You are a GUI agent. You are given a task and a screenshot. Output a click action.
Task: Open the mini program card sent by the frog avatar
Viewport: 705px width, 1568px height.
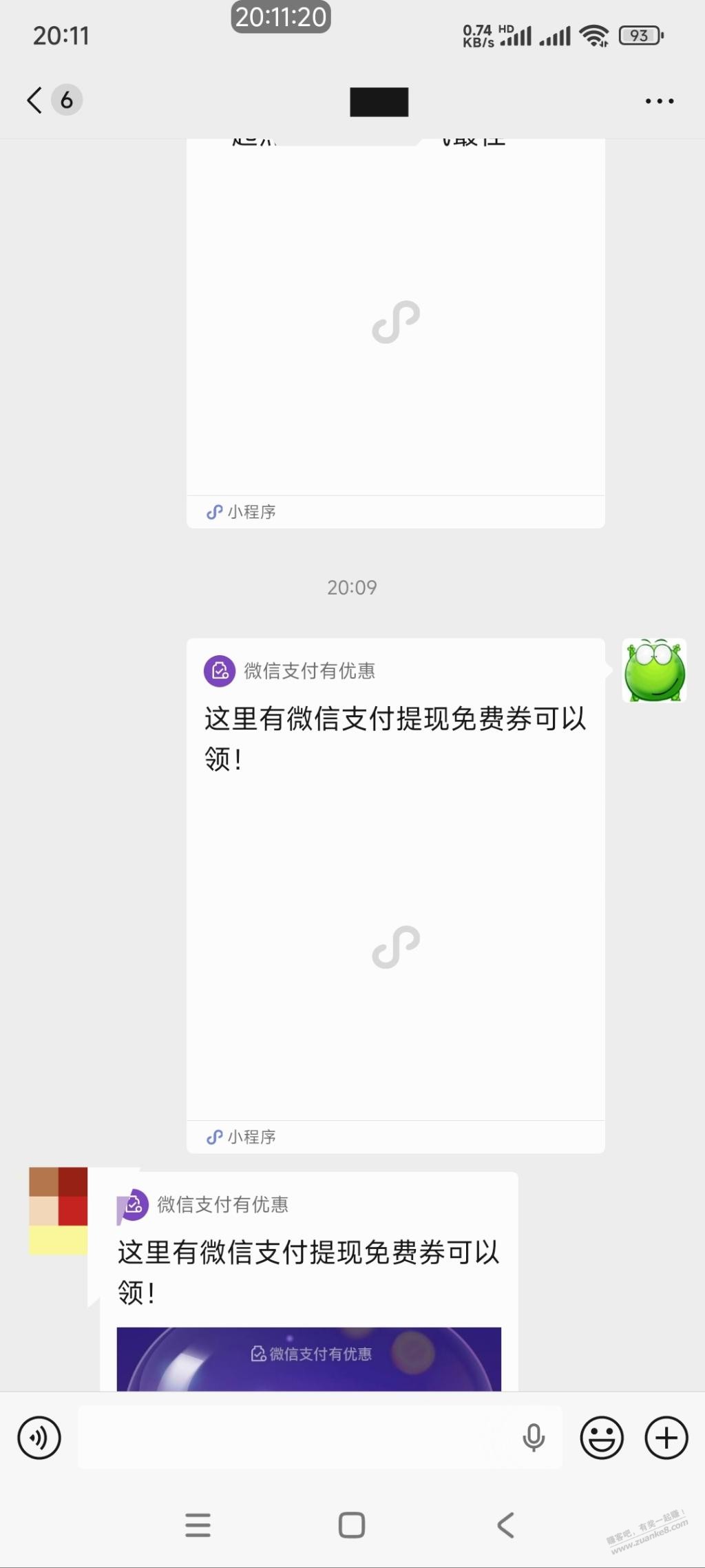coord(395,896)
